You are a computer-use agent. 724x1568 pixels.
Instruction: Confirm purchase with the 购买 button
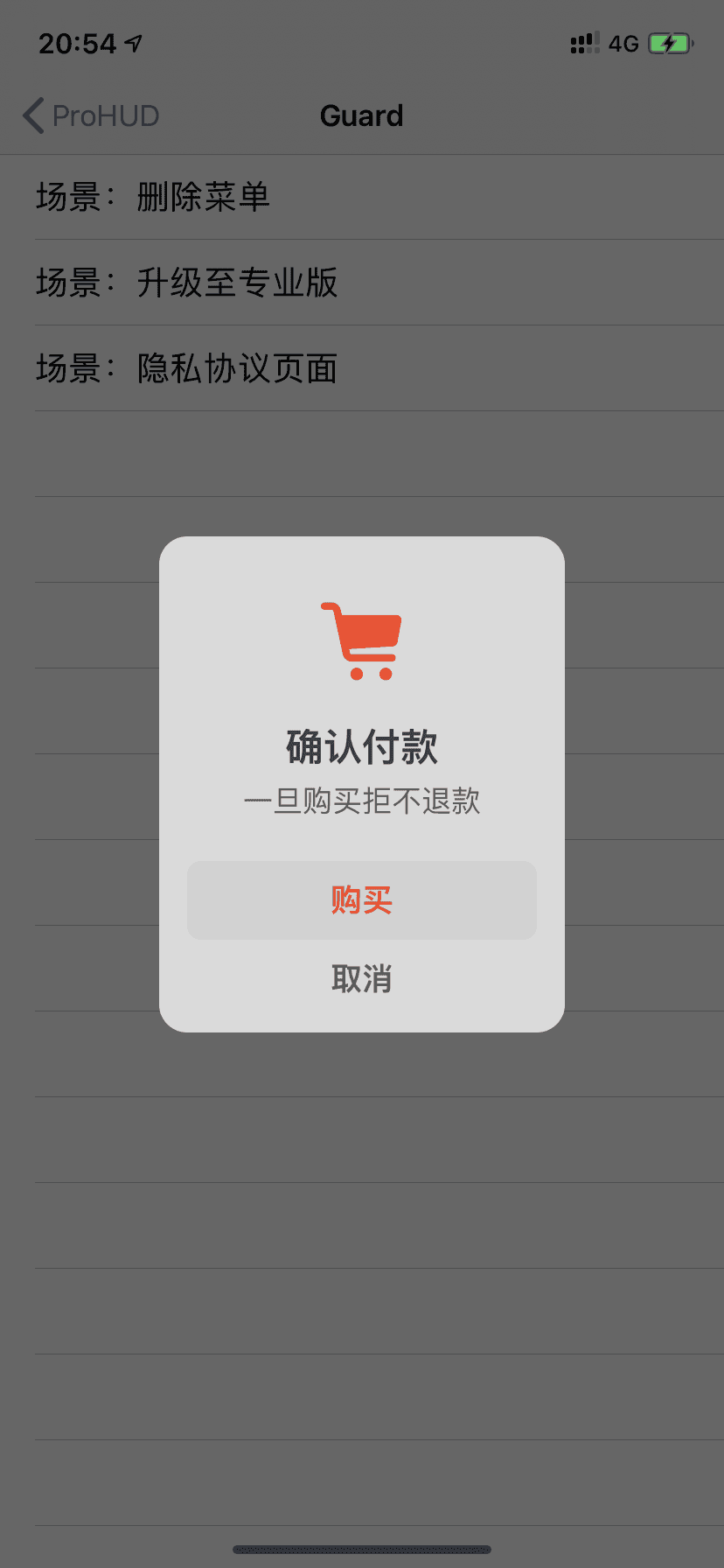click(361, 900)
